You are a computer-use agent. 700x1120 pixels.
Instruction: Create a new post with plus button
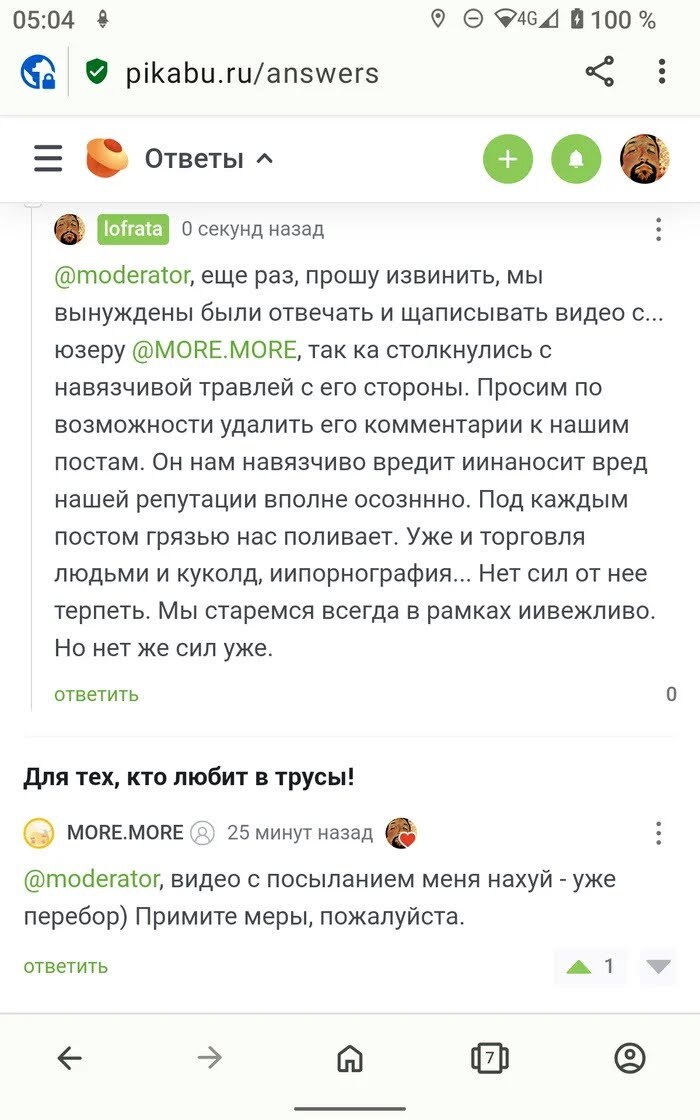tap(508, 159)
